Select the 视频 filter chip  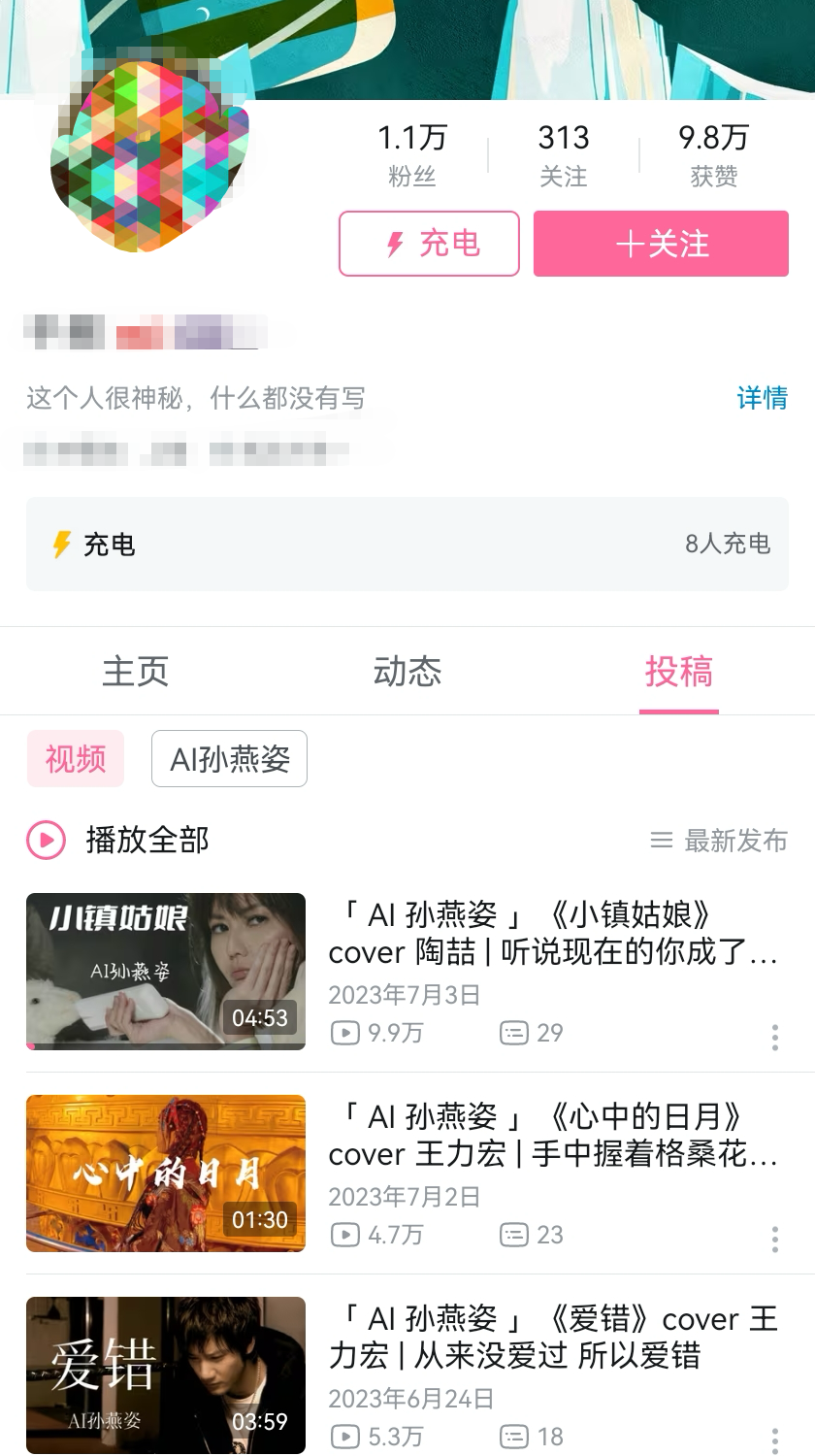click(76, 759)
